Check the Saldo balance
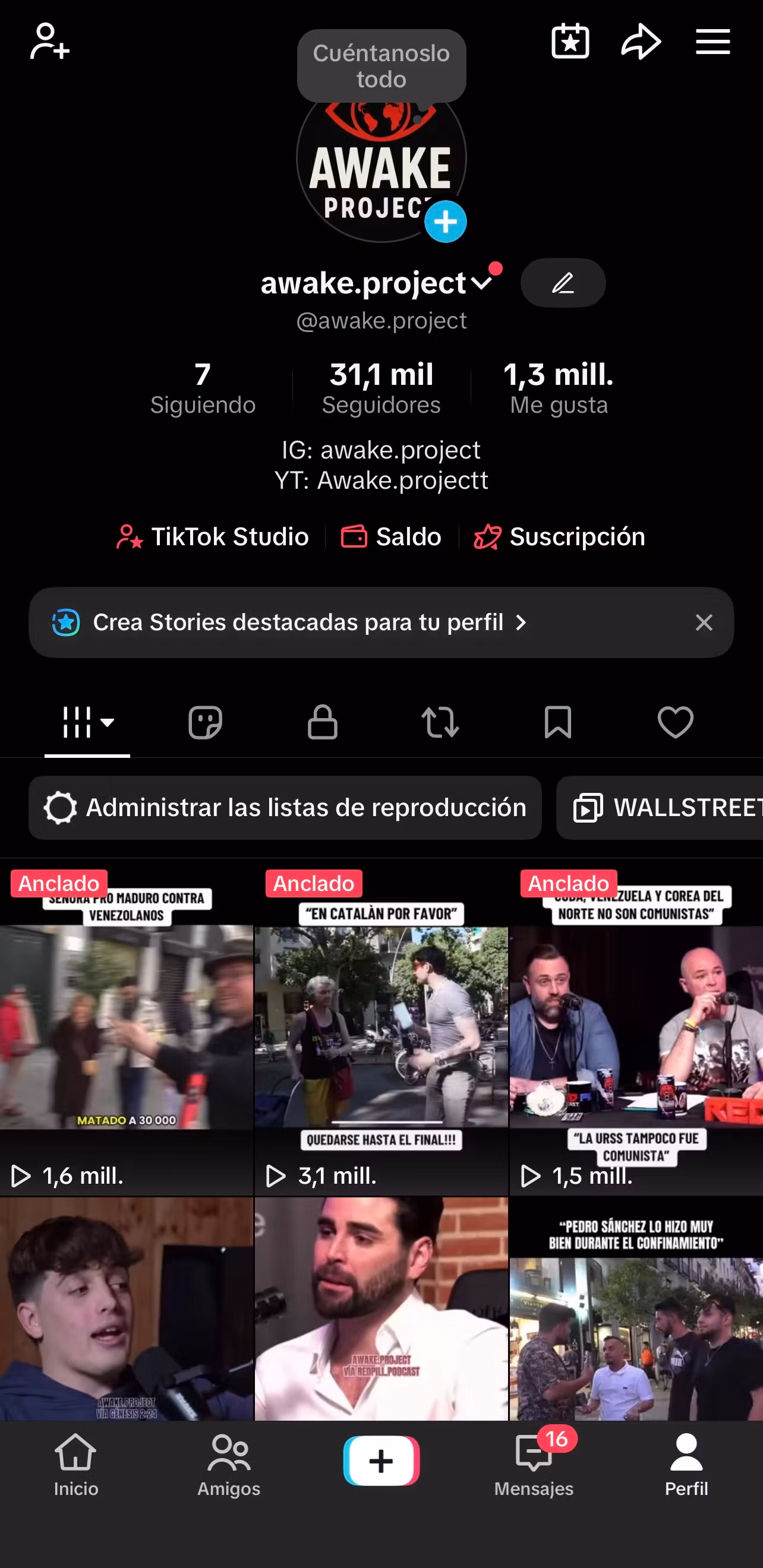Screen dimensions: 763x1568 click(391, 537)
